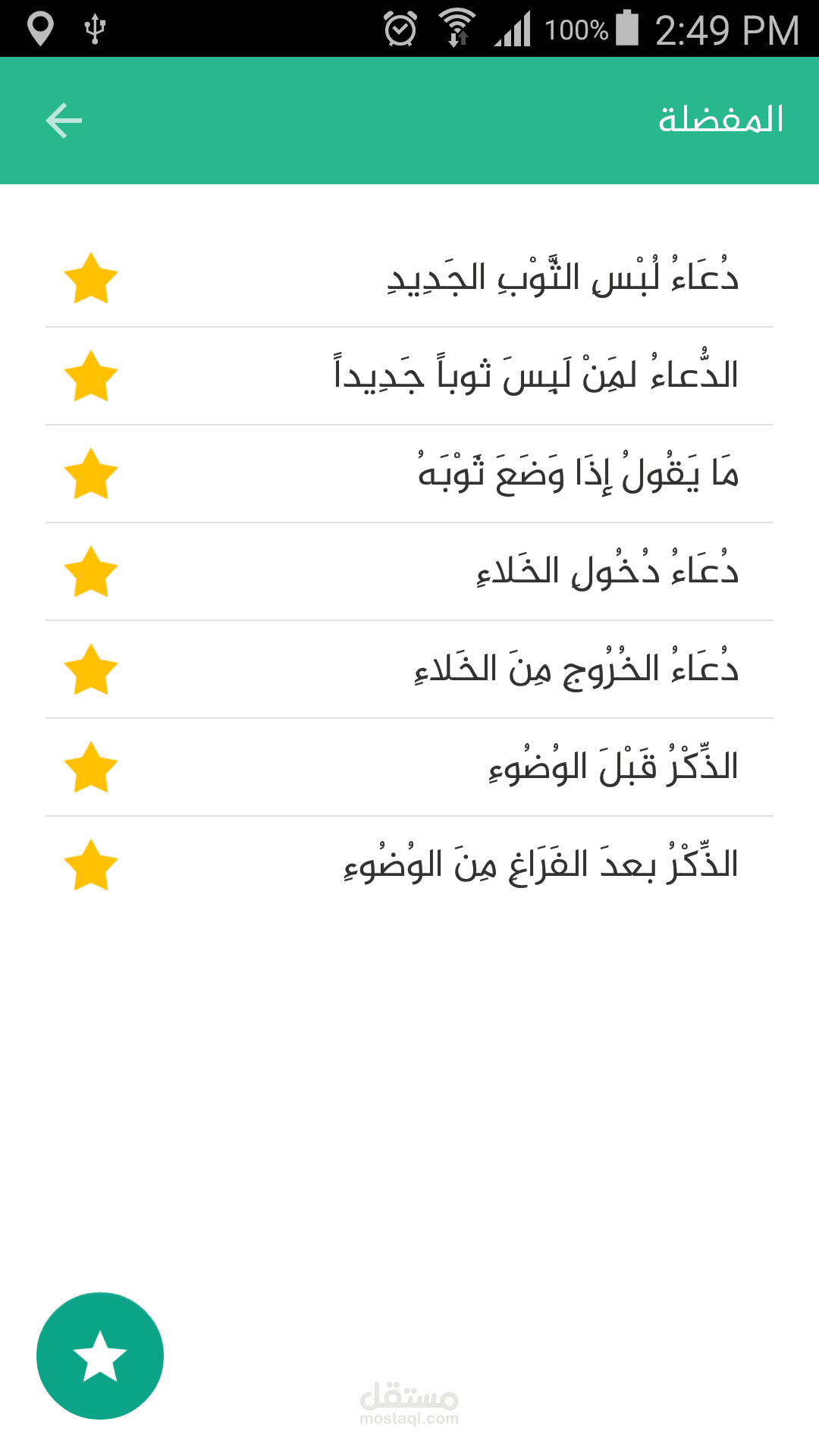Unstar دُعَاءُ دُخُولِ الخَلاءِ
The height and width of the screenshot is (1456, 819).
pyautogui.click(x=91, y=572)
